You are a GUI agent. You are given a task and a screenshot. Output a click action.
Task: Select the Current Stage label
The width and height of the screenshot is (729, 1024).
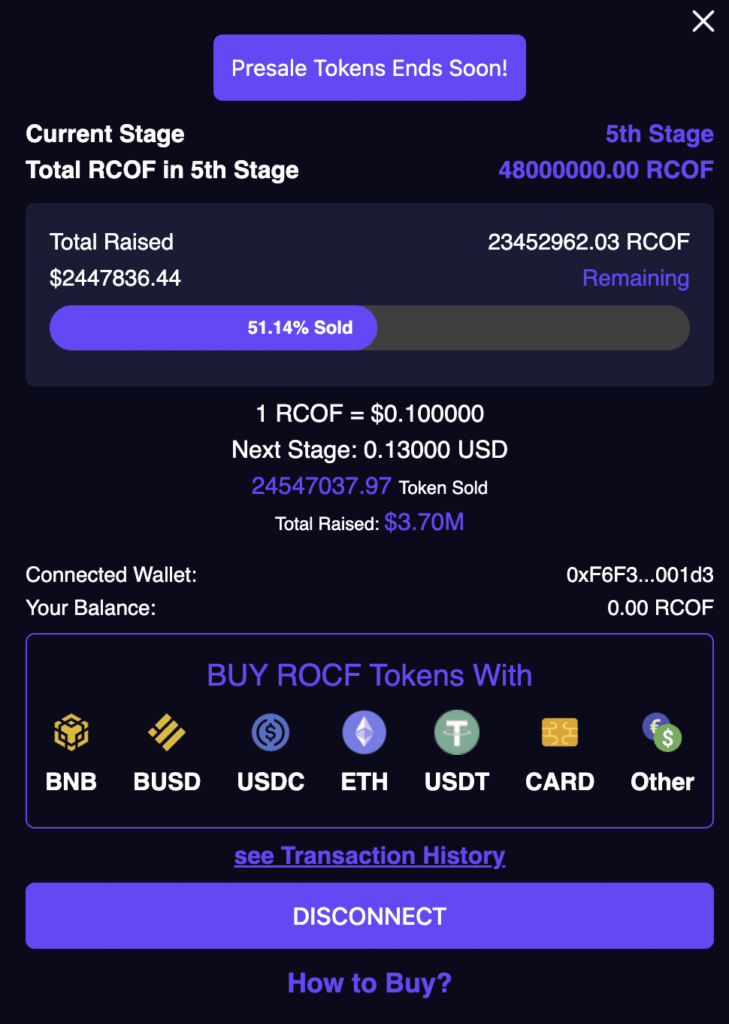pos(104,134)
